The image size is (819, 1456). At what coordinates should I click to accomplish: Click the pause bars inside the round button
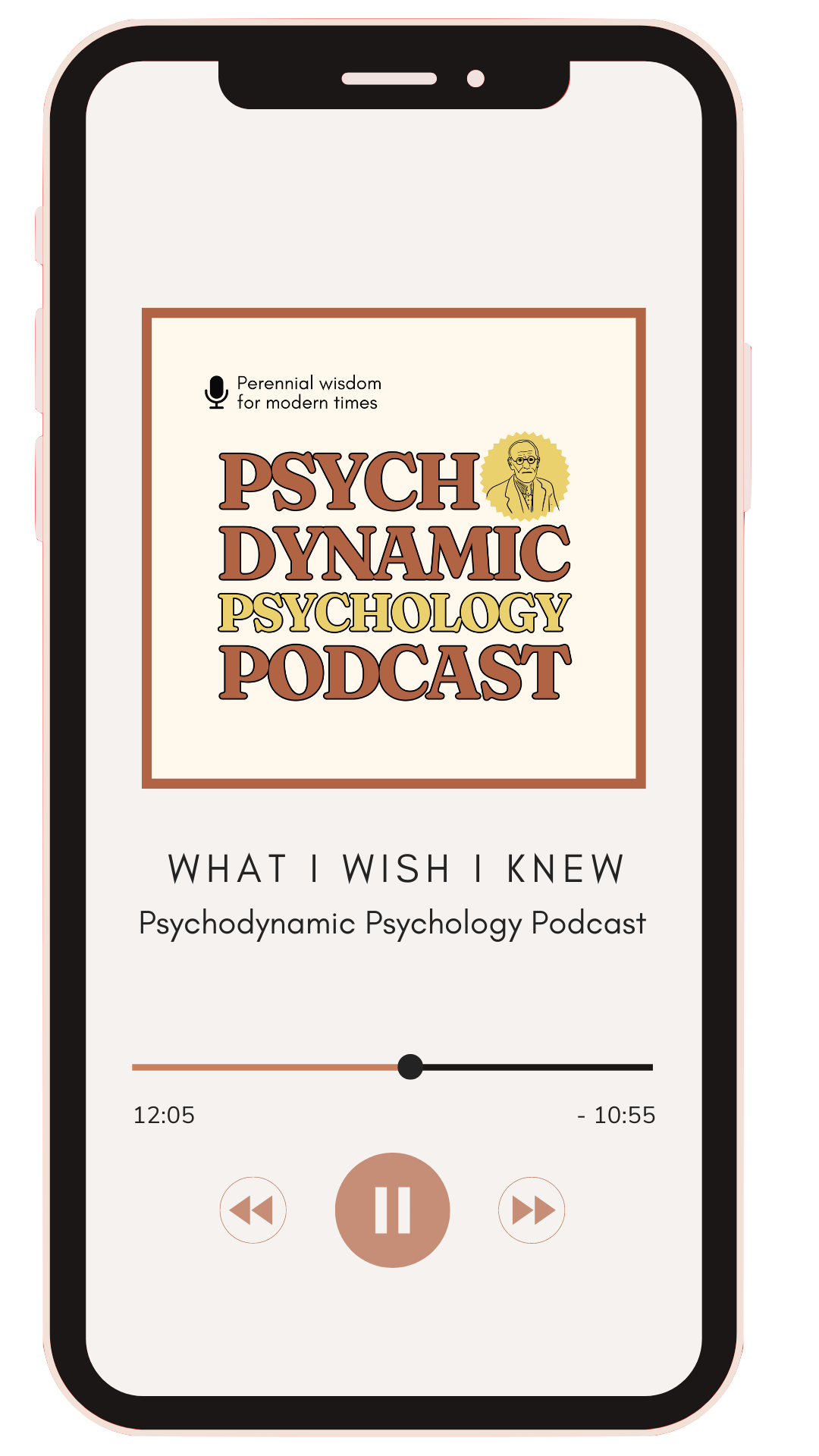coord(394,1206)
